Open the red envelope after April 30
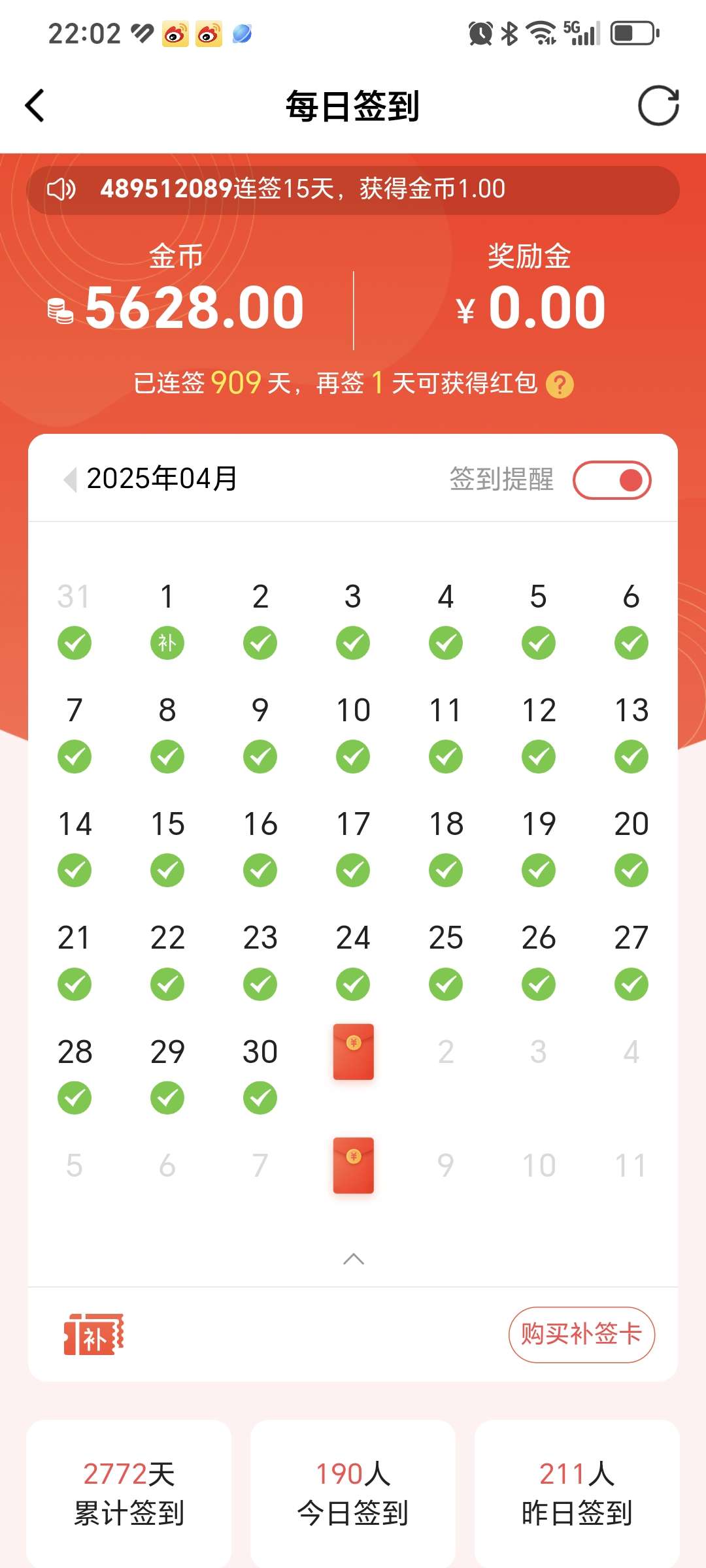The image size is (706, 1568). [x=354, y=1052]
